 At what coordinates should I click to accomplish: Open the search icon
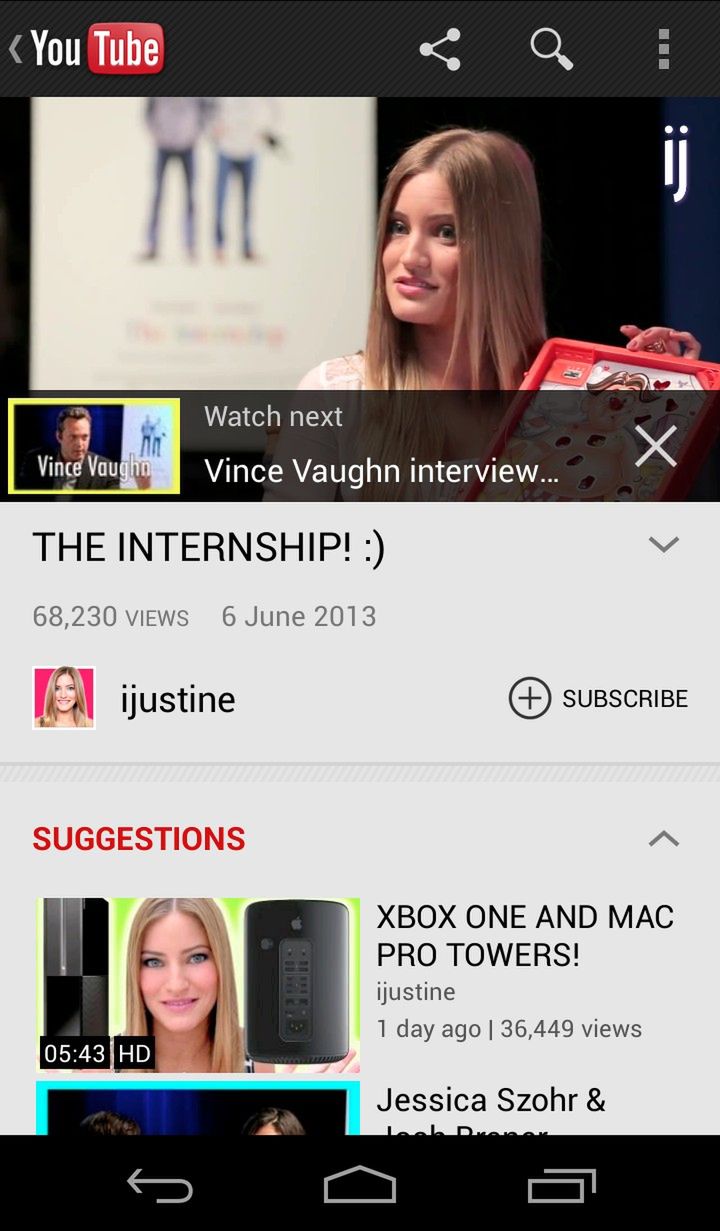pyautogui.click(x=551, y=48)
